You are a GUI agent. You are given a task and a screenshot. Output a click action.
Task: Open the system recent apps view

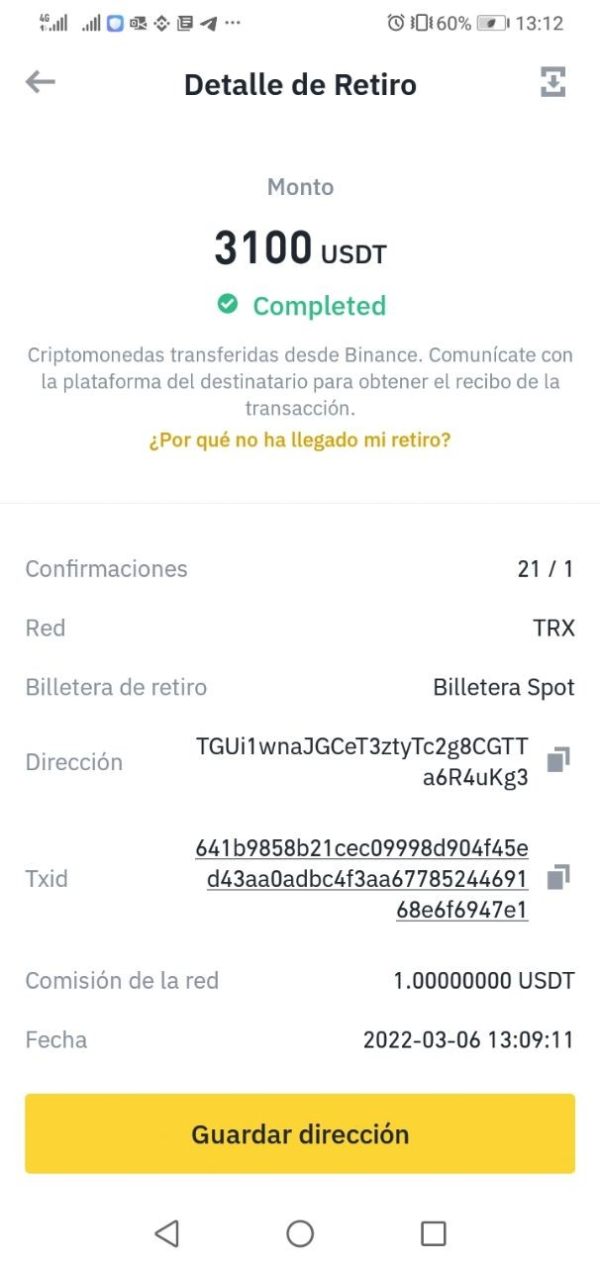(433, 1233)
